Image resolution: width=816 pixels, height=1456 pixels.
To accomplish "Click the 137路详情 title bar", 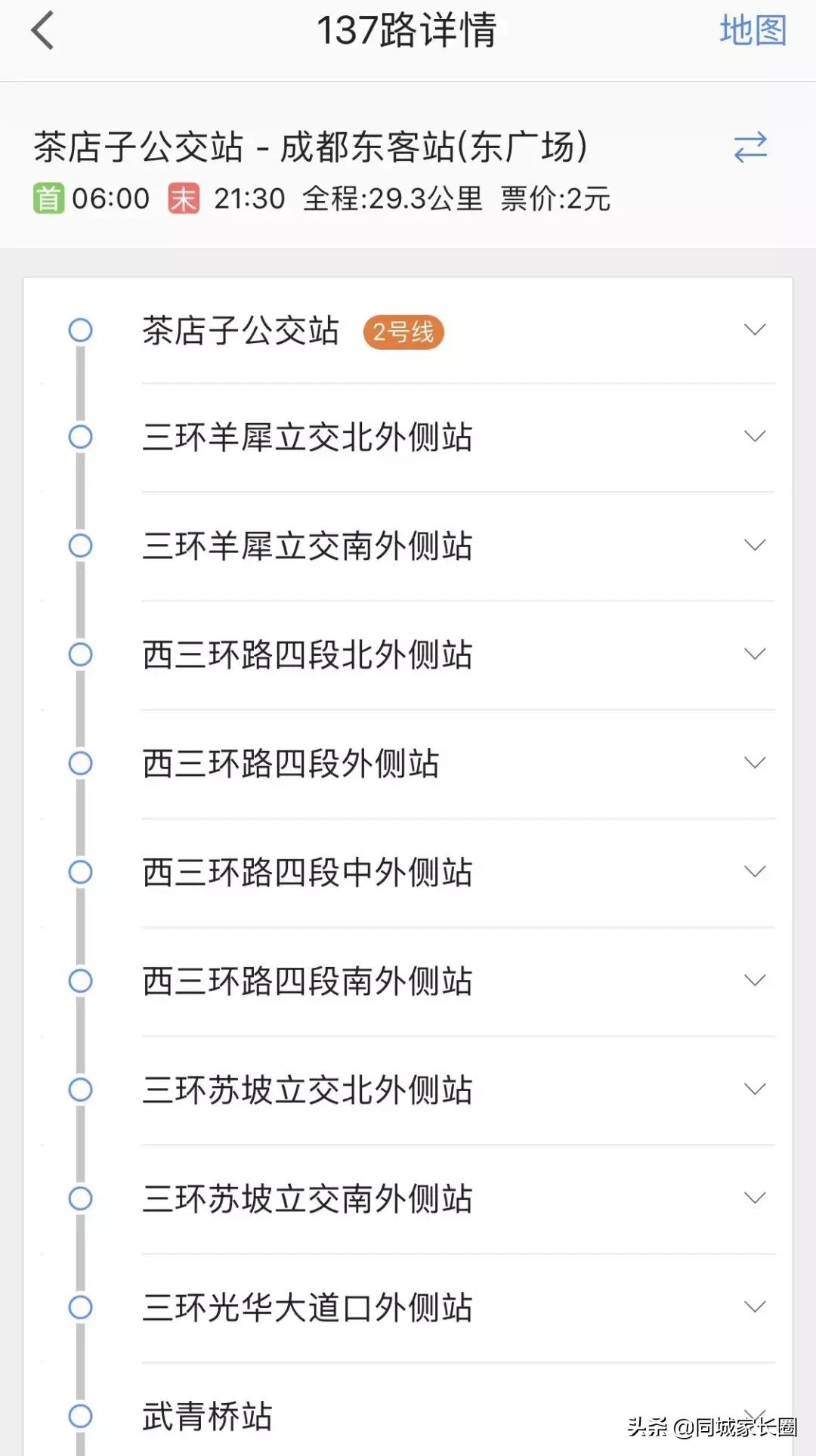I will [408, 32].
